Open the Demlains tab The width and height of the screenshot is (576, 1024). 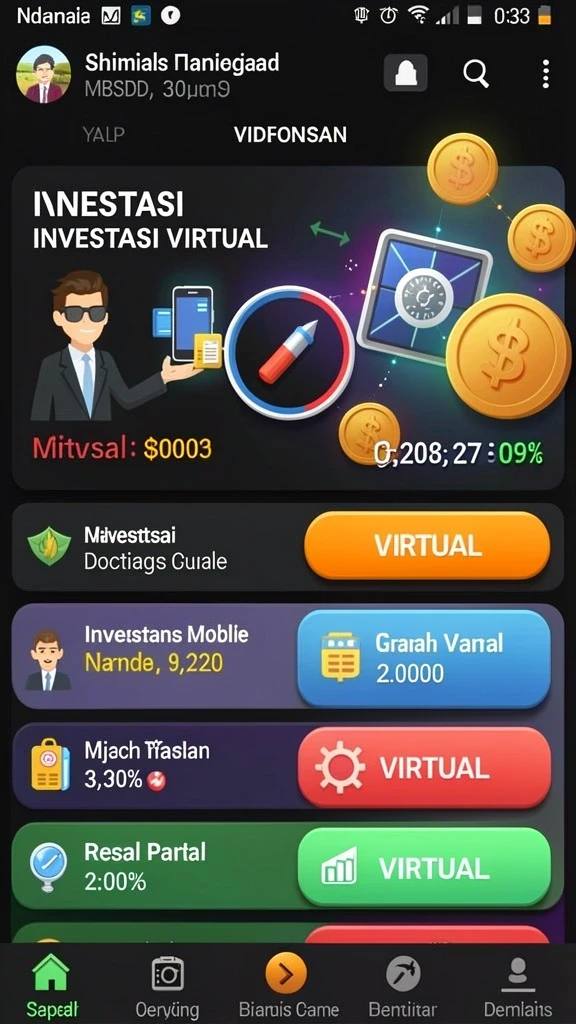click(517, 984)
